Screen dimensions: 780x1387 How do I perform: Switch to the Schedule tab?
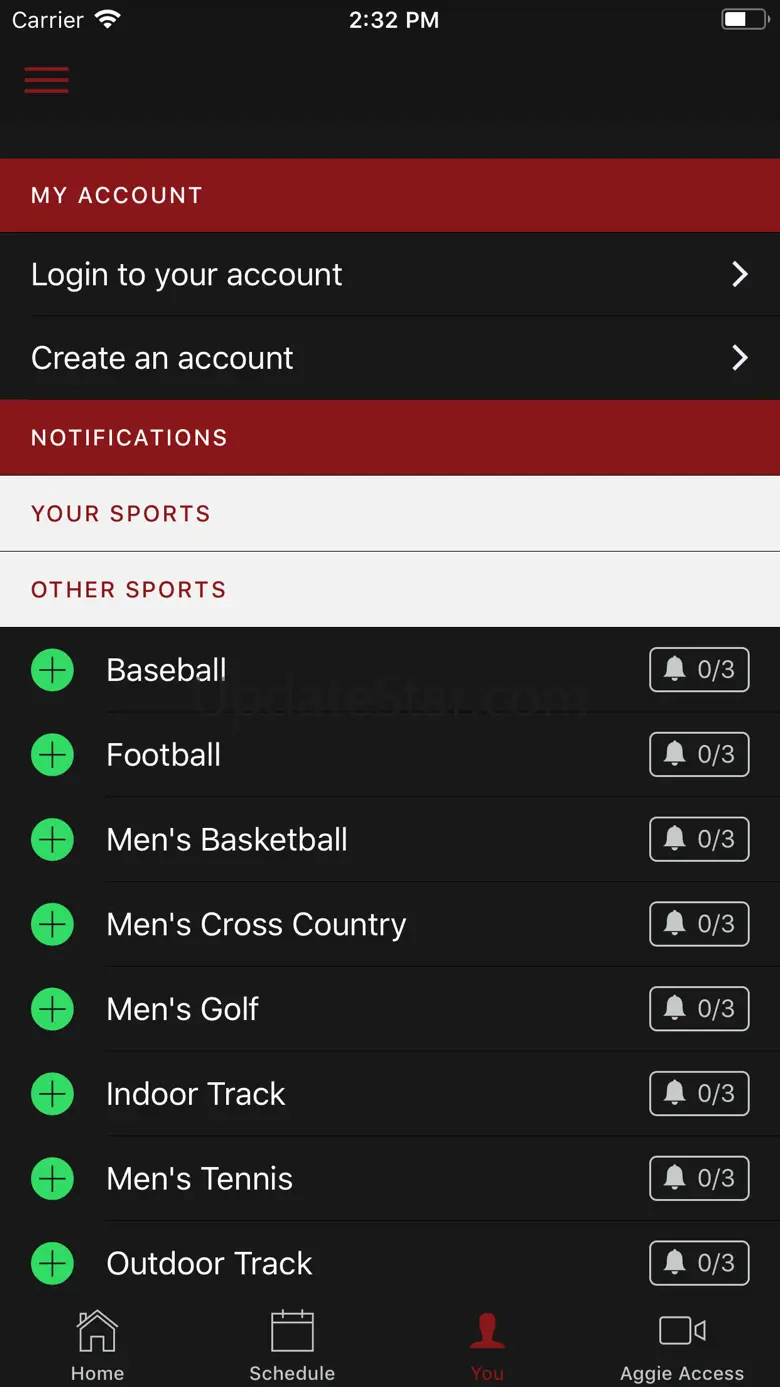coord(292,1345)
